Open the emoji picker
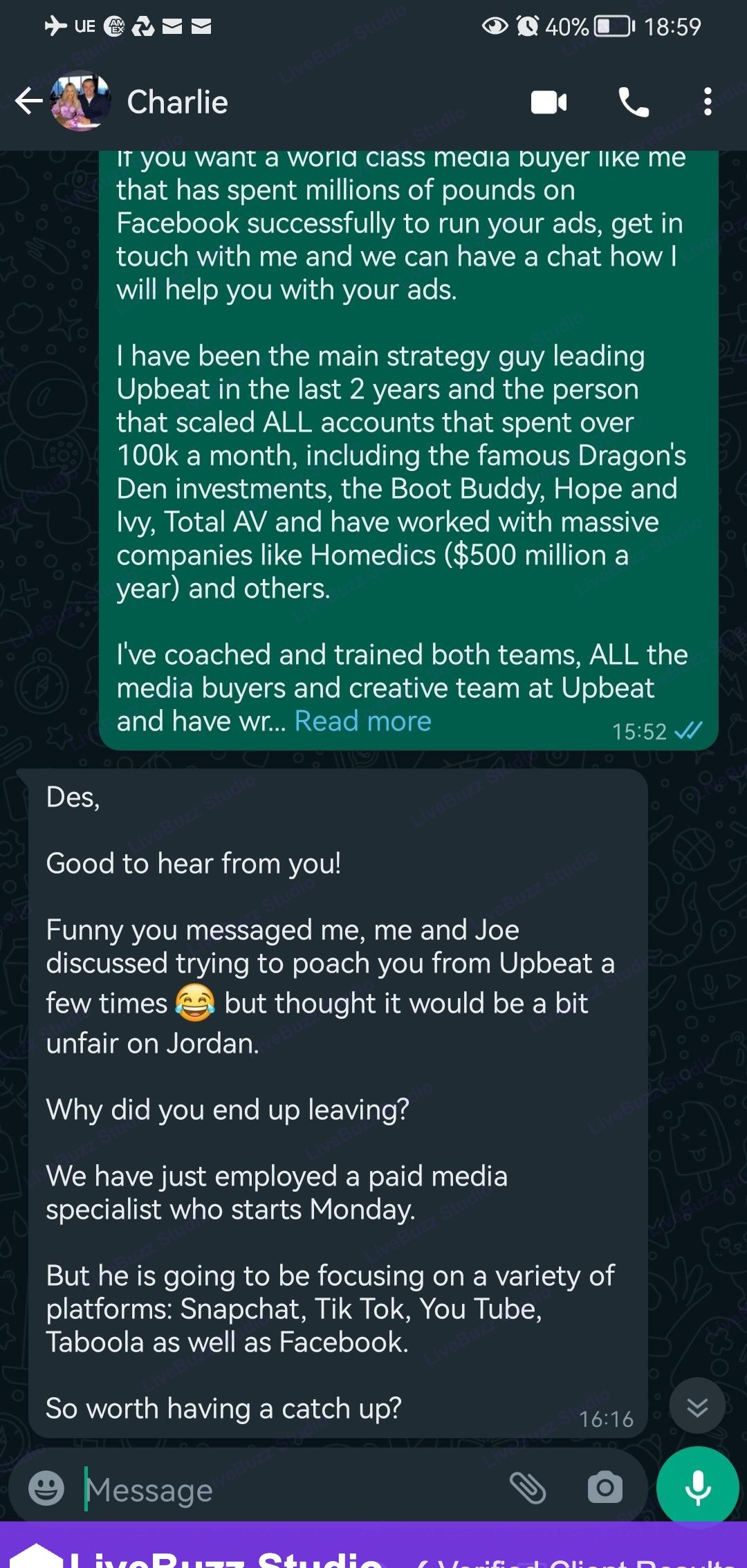 pyautogui.click(x=46, y=1488)
